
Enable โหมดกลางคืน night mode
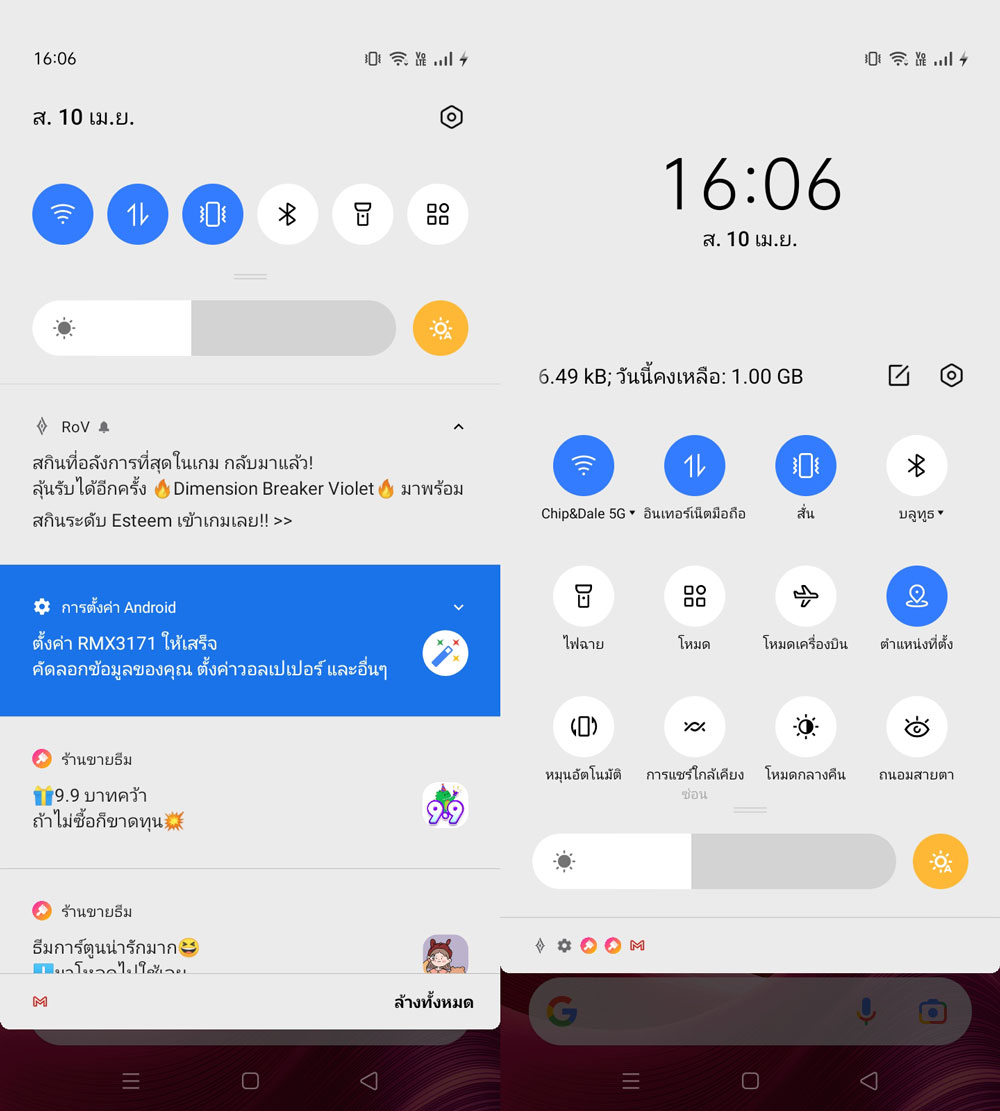point(805,727)
